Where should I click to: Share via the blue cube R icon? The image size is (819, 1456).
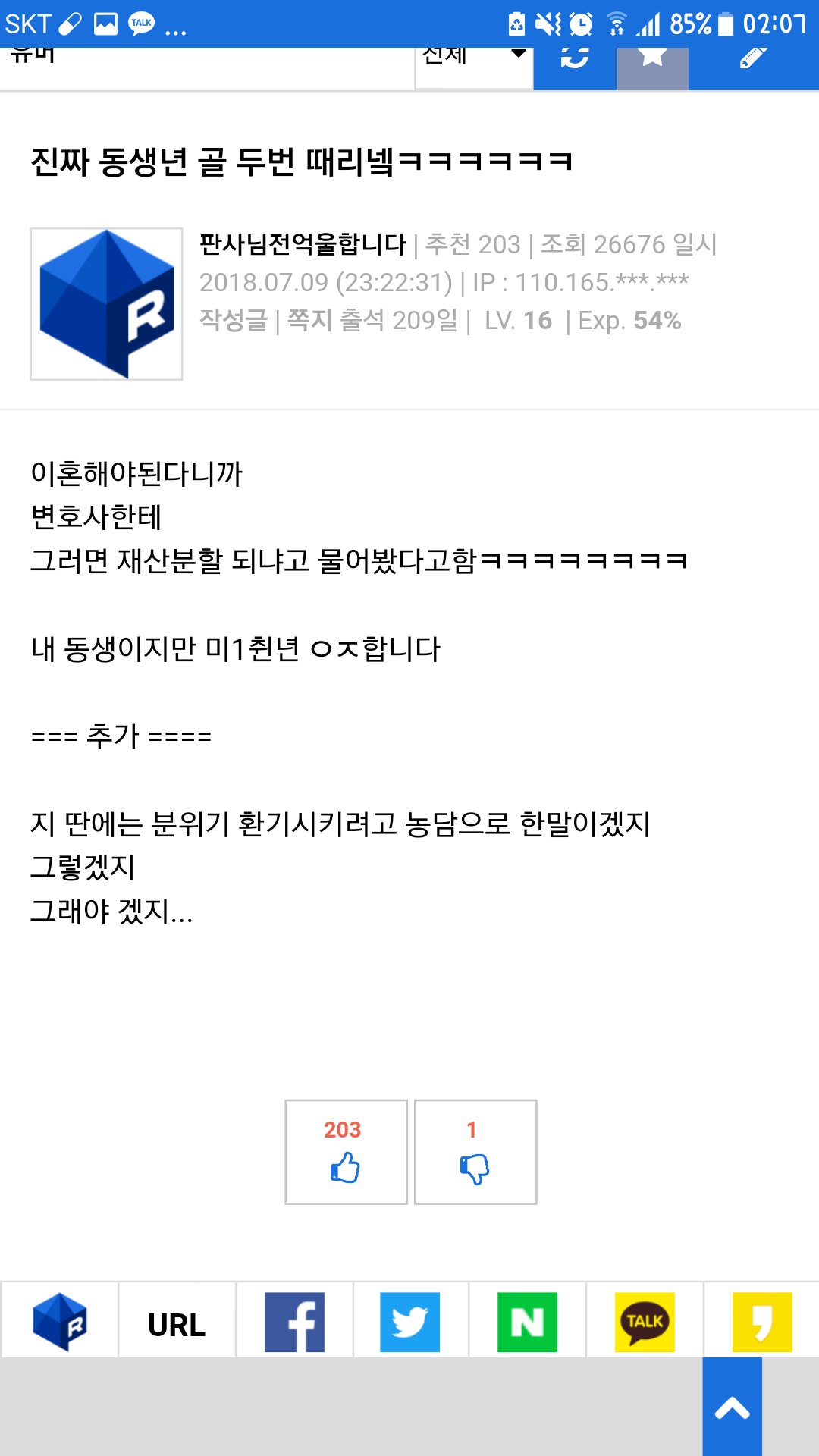(60, 1322)
